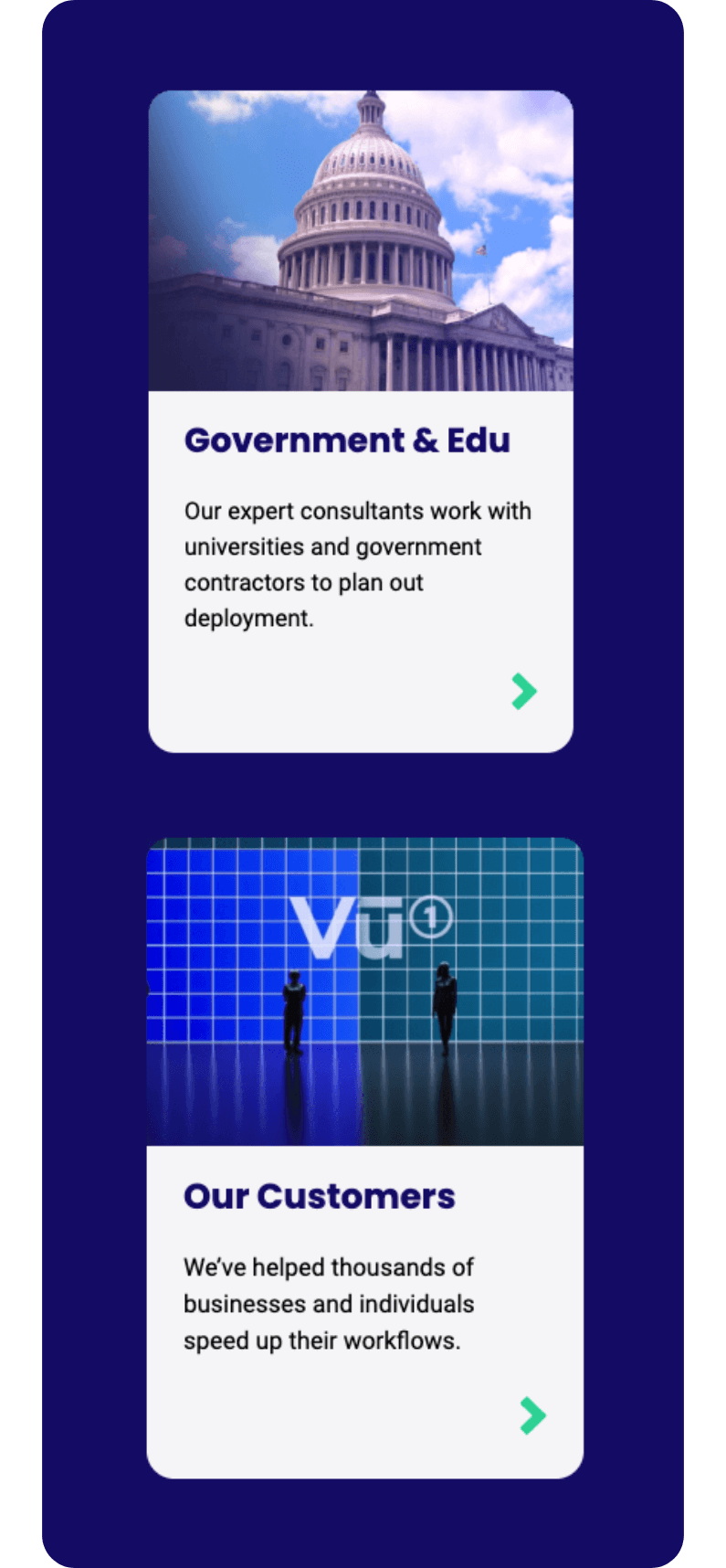Tap the green arrow under Our Customers

tap(532, 1415)
